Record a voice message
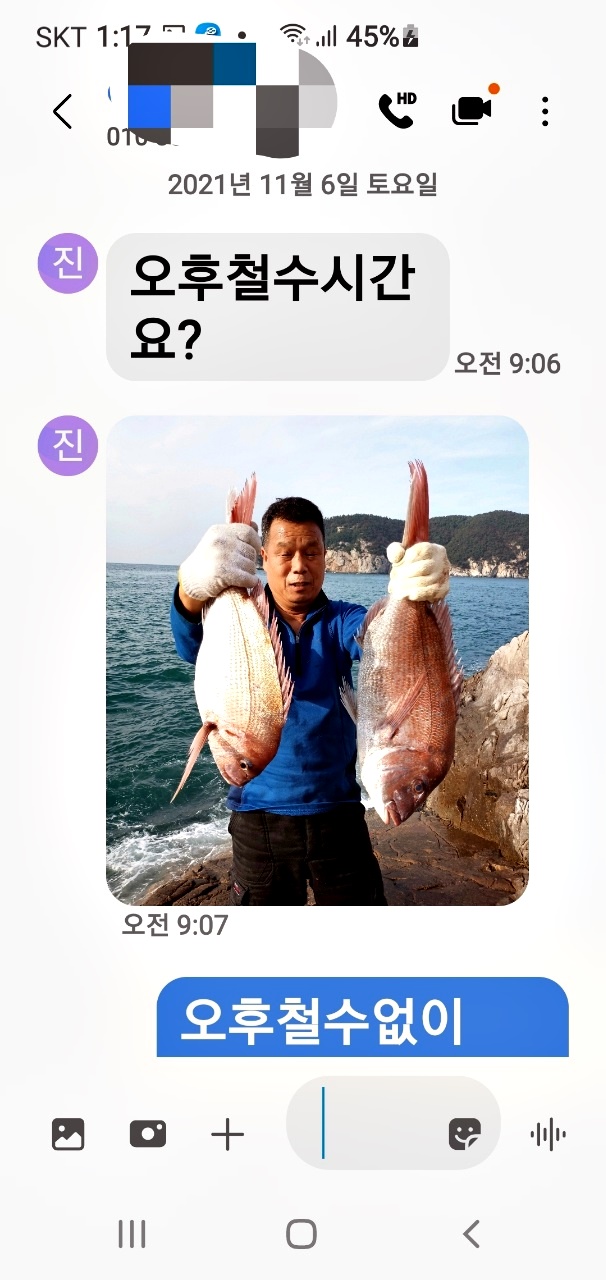Image resolution: width=606 pixels, height=1280 pixels. [x=547, y=1134]
